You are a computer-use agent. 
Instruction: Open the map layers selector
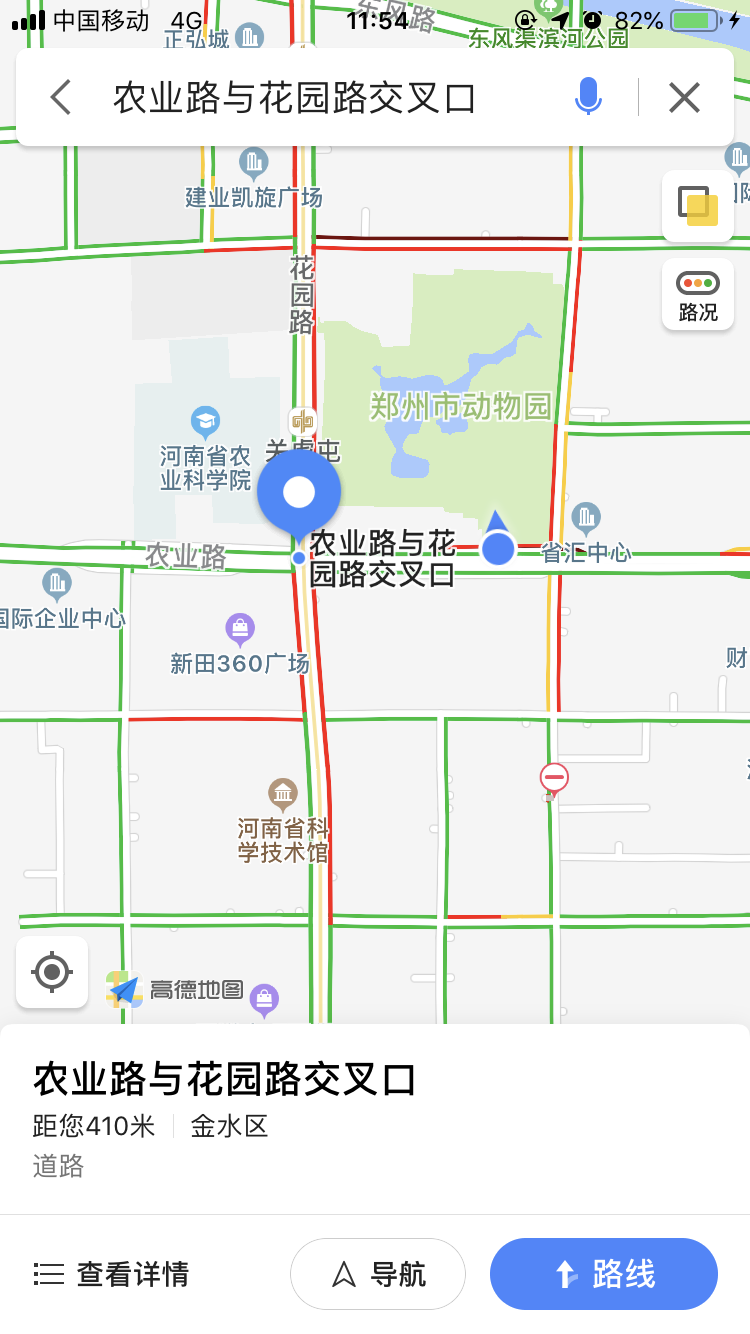click(698, 206)
